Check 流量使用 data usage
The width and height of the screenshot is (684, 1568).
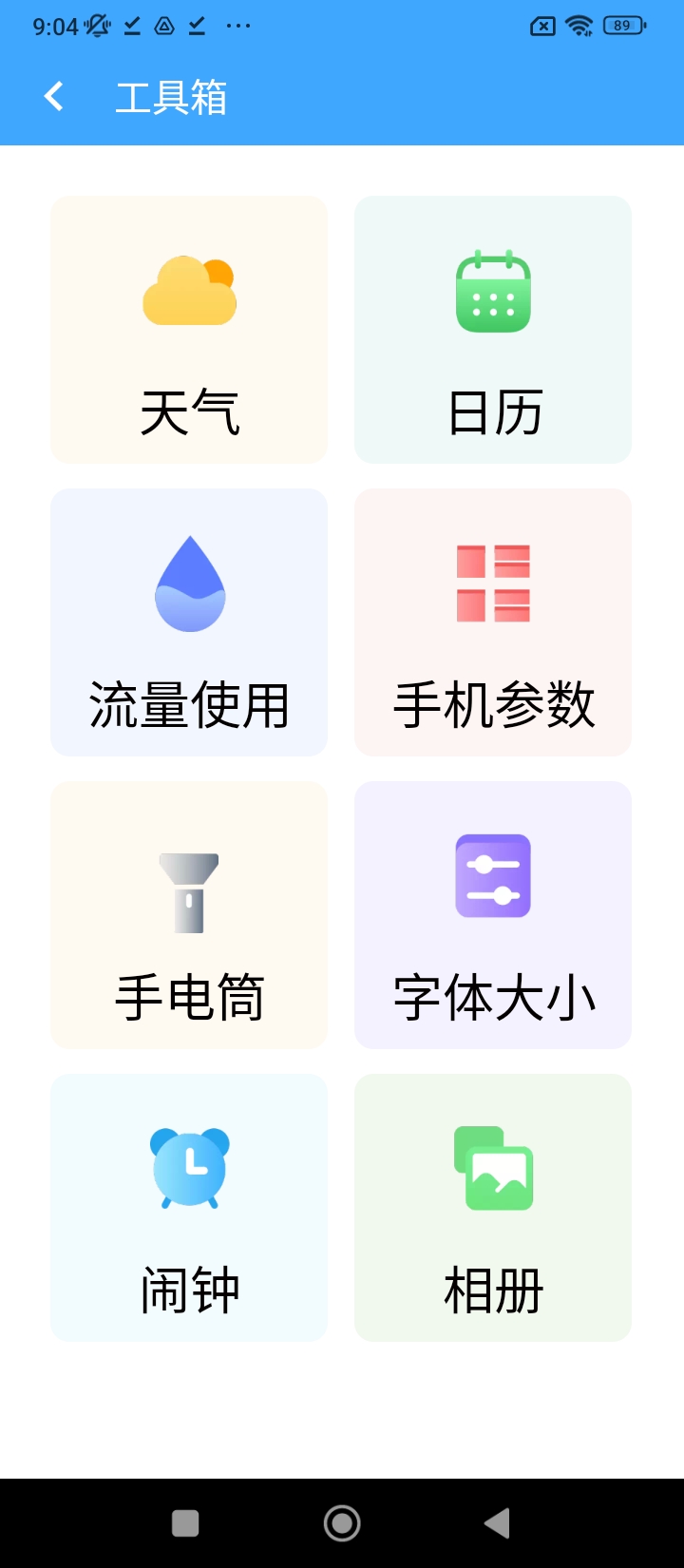point(189,622)
